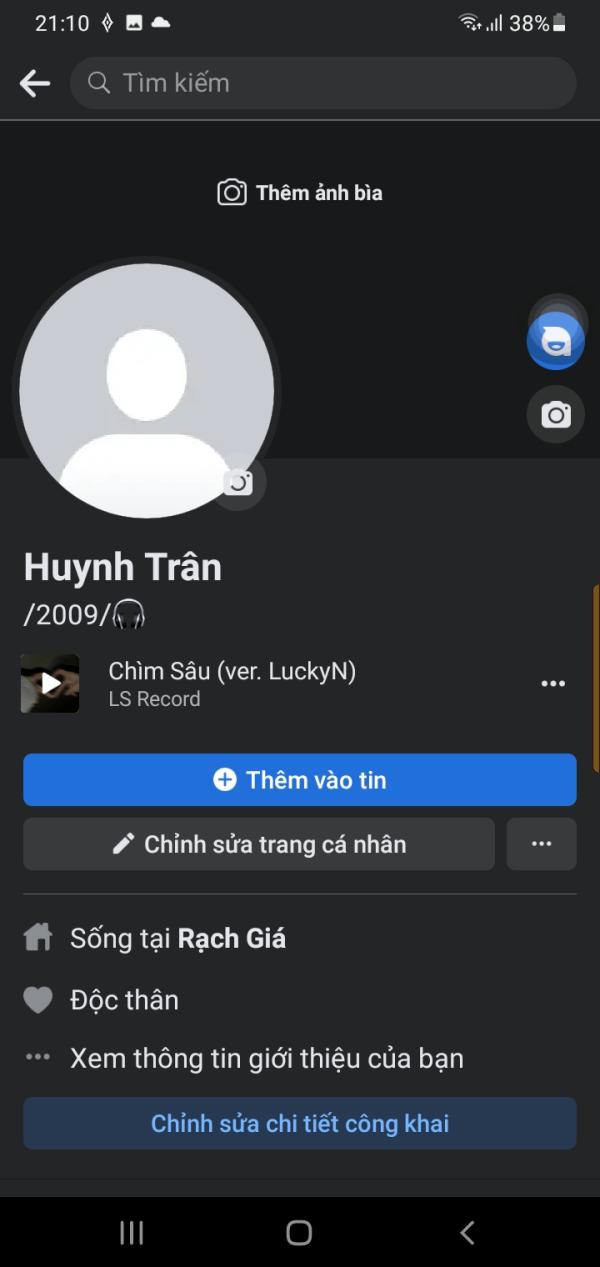
Task: Play the song Chìm Sâu (ver. LuckyN)
Action: click(50, 683)
